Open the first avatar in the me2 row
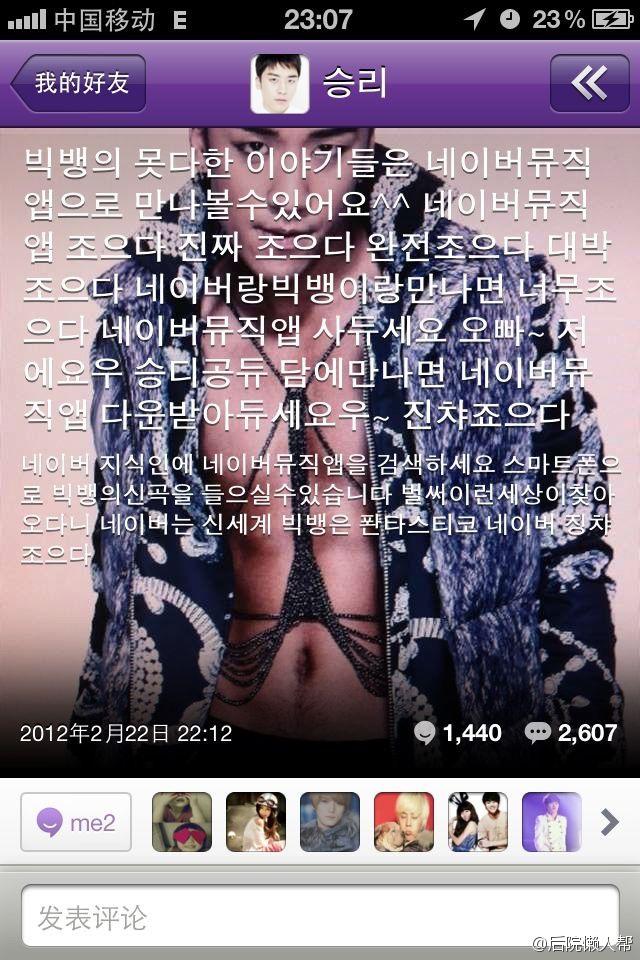640x960 pixels. coord(182,822)
